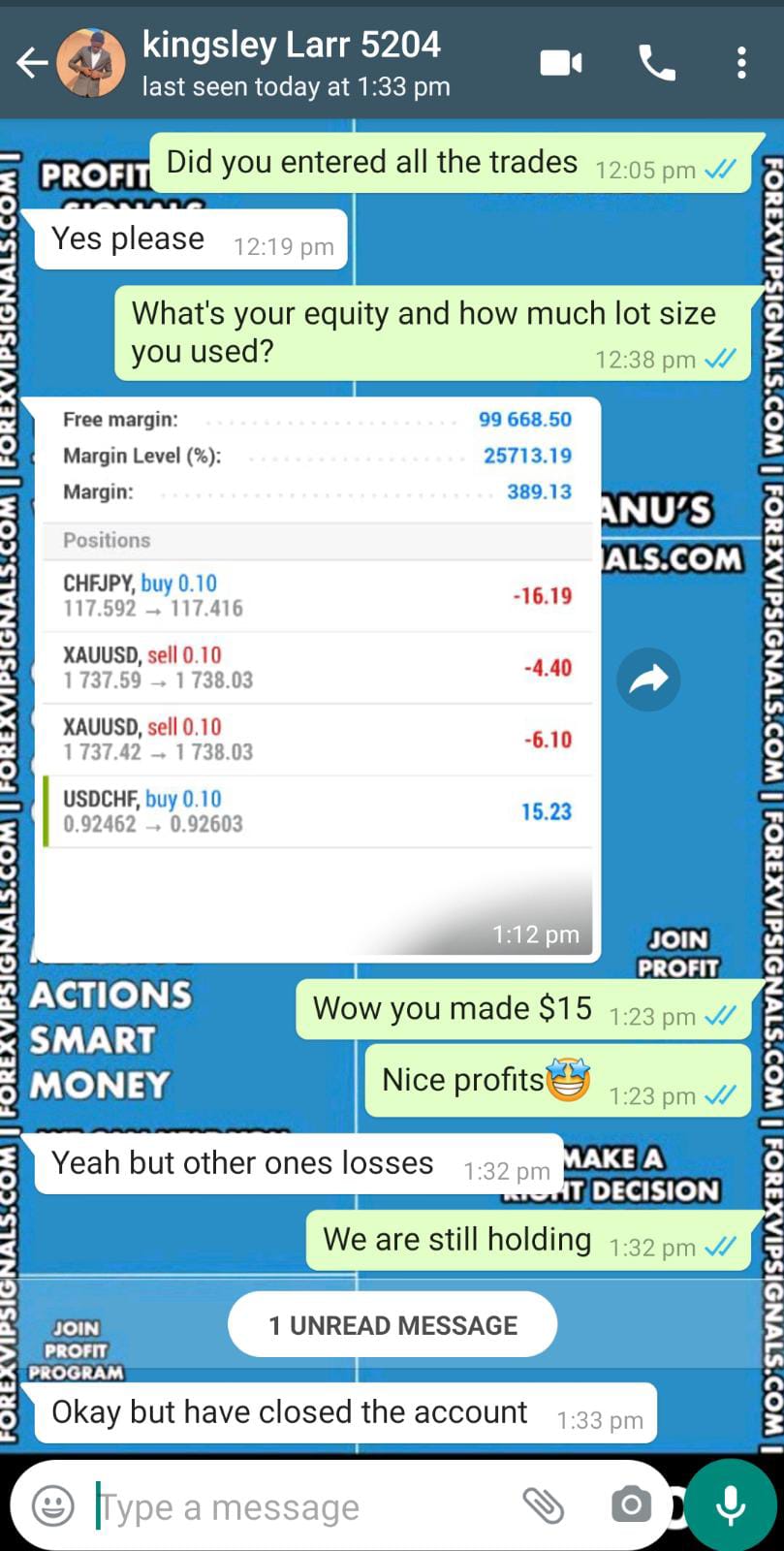784x1551 pixels.
Task: Open the camera to send a photo
Action: (631, 1505)
